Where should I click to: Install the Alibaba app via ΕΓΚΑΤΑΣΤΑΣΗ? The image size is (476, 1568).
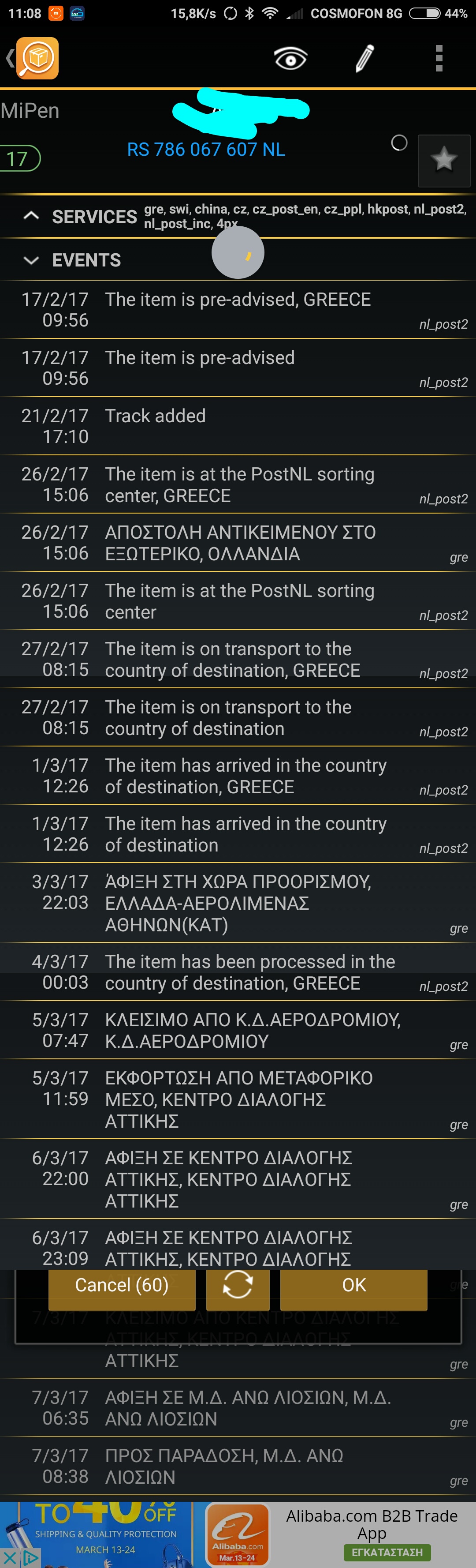pyautogui.click(x=387, y=1552)
